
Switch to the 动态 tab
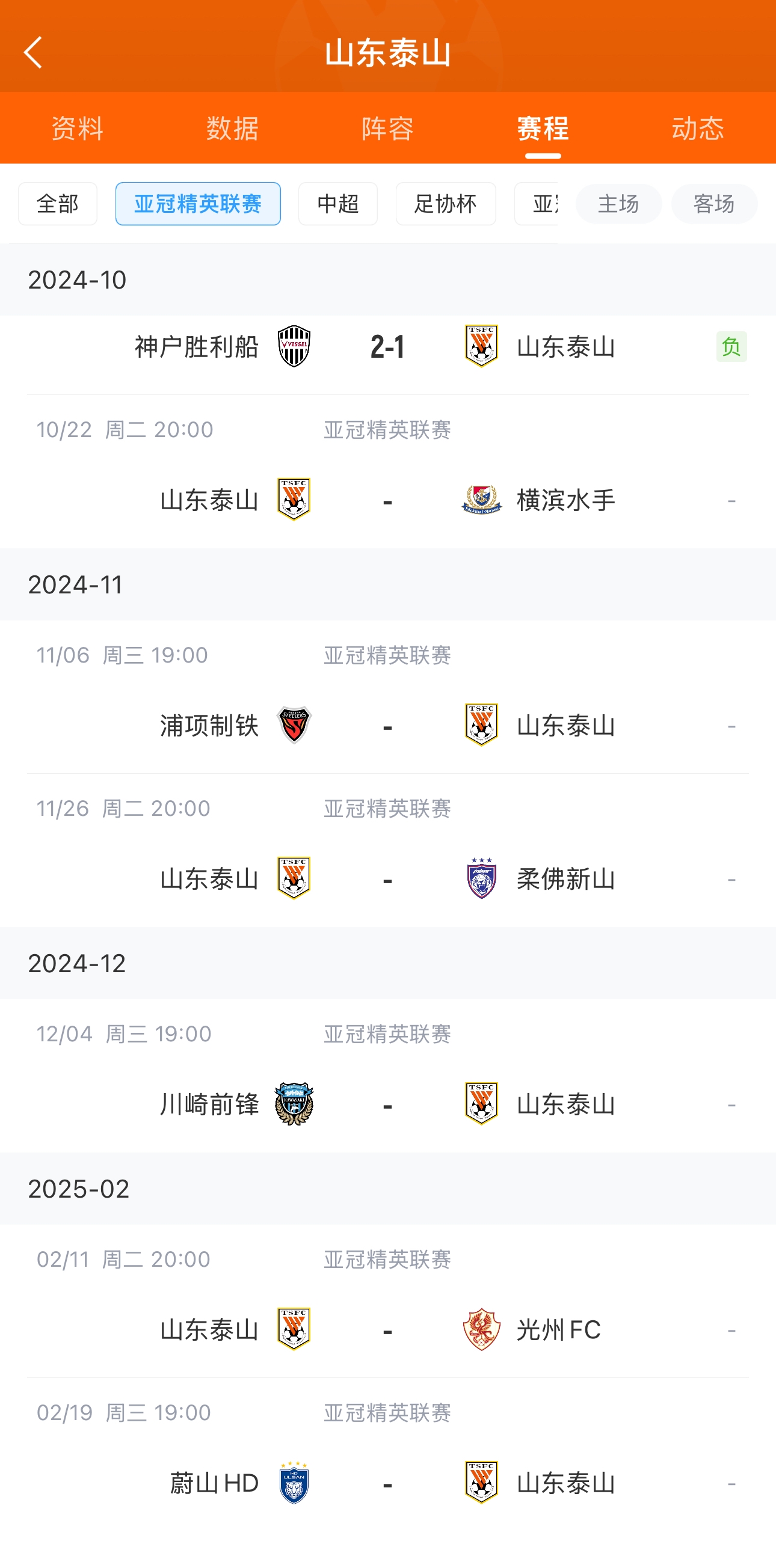pos(698,129)
